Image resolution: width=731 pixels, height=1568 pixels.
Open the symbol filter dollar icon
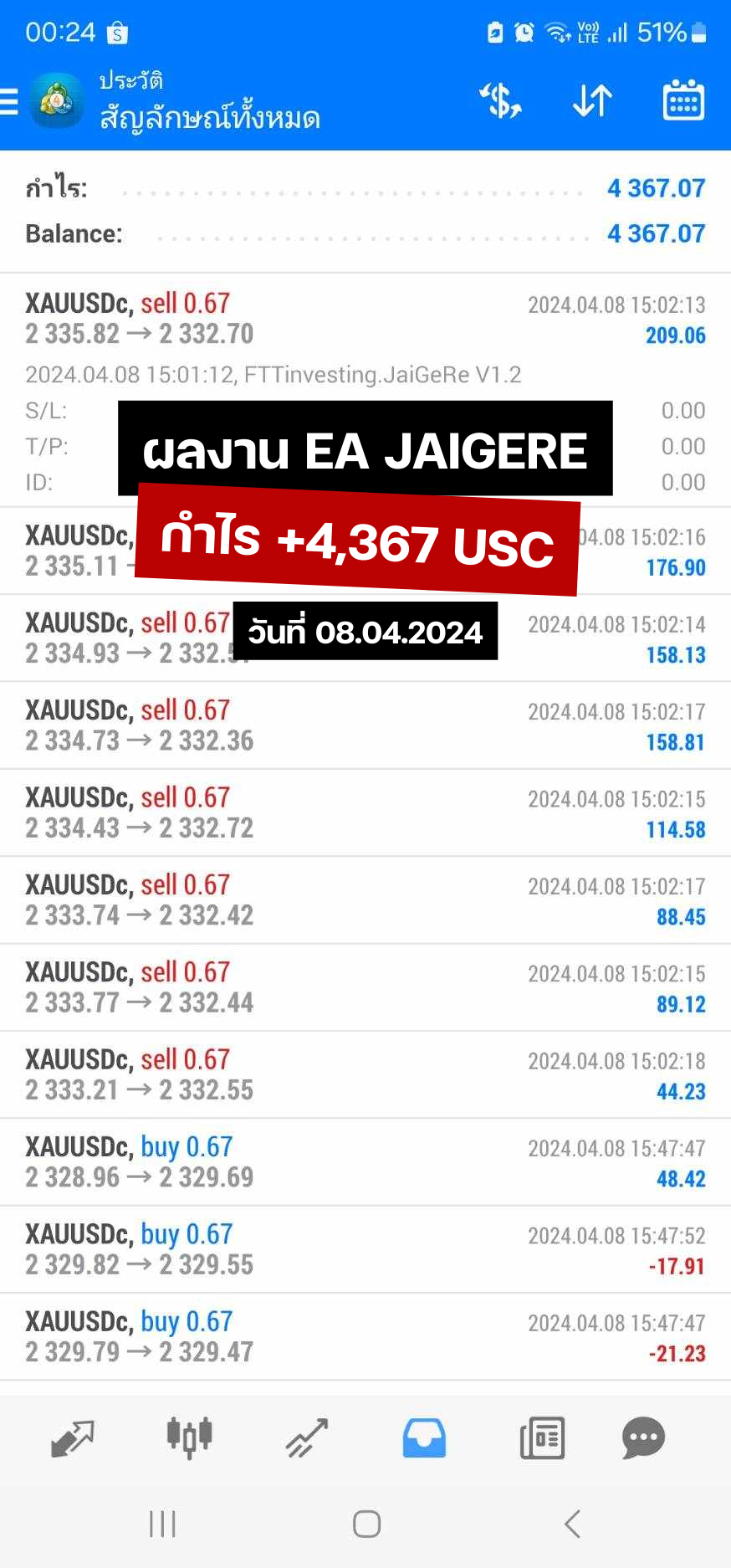tap(500, 101)
